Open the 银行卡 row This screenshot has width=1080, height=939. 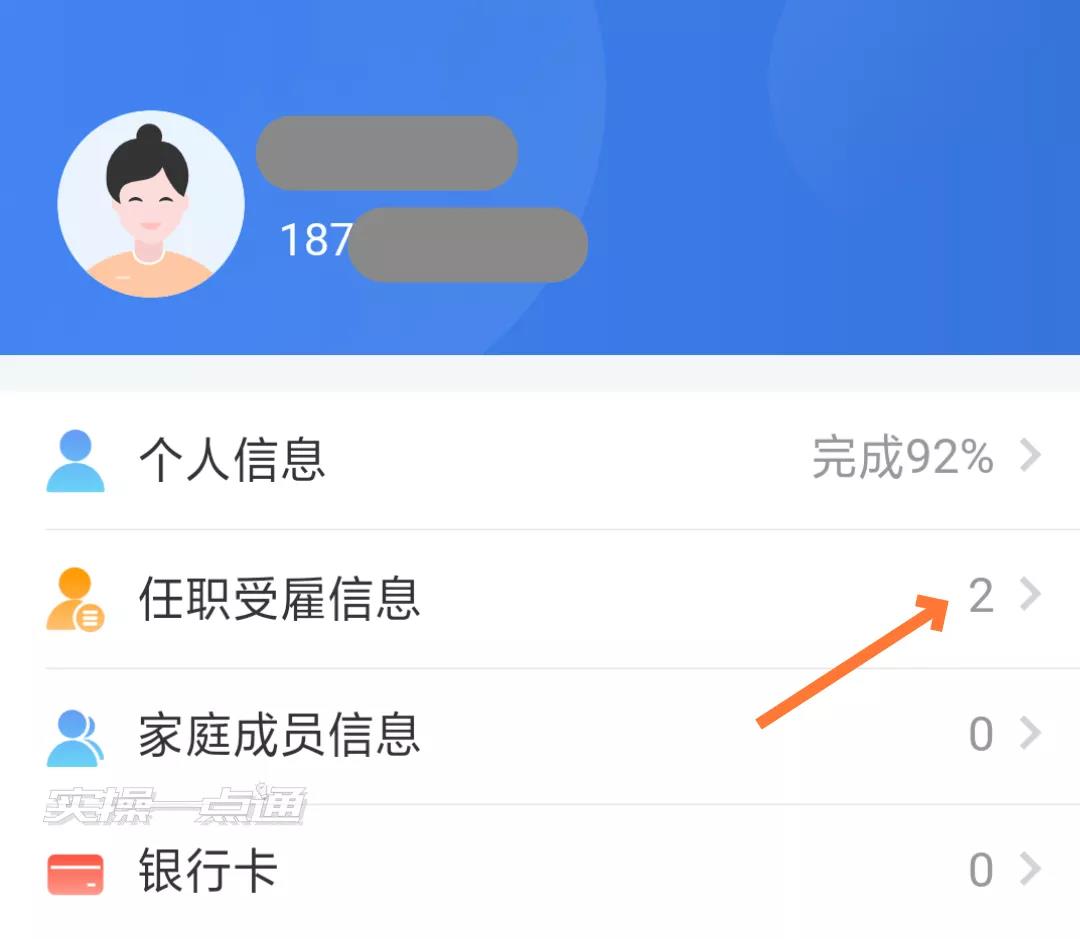(x=540, y=871)
